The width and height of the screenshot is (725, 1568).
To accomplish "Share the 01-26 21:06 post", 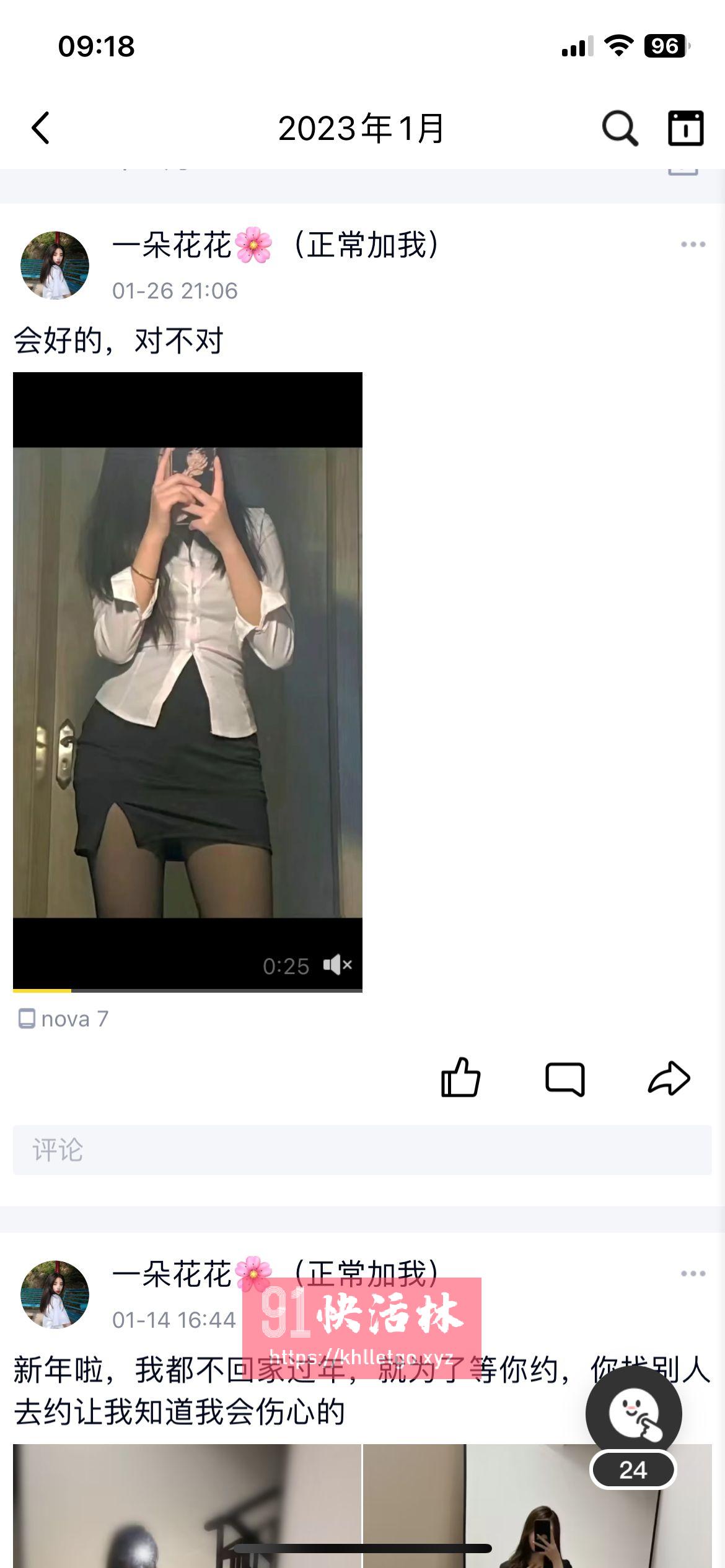I will [669, 1078].
